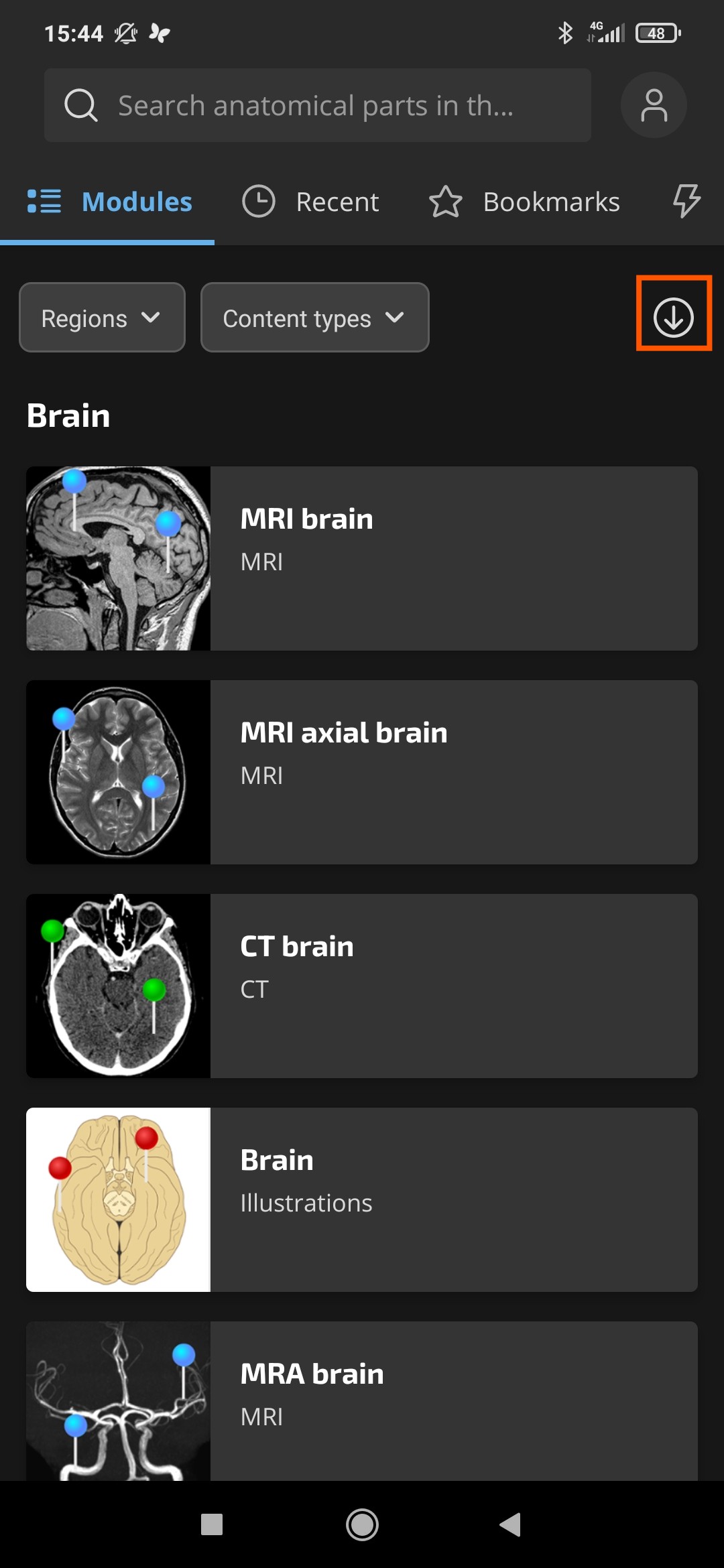
Task: Open the MRA brain module
Action: point(362,1401)
